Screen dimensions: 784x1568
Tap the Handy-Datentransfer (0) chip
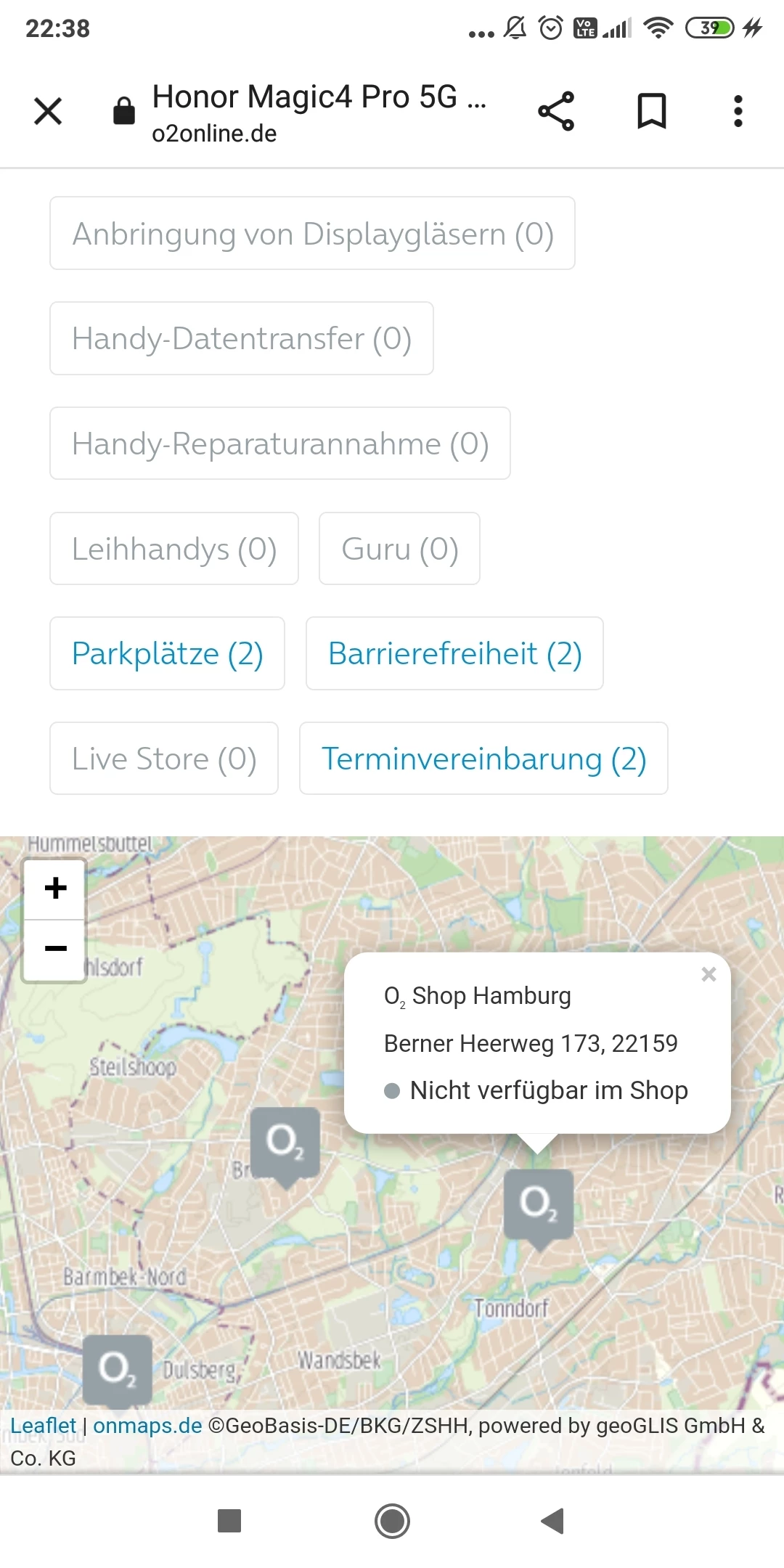(x=242, y=338)
